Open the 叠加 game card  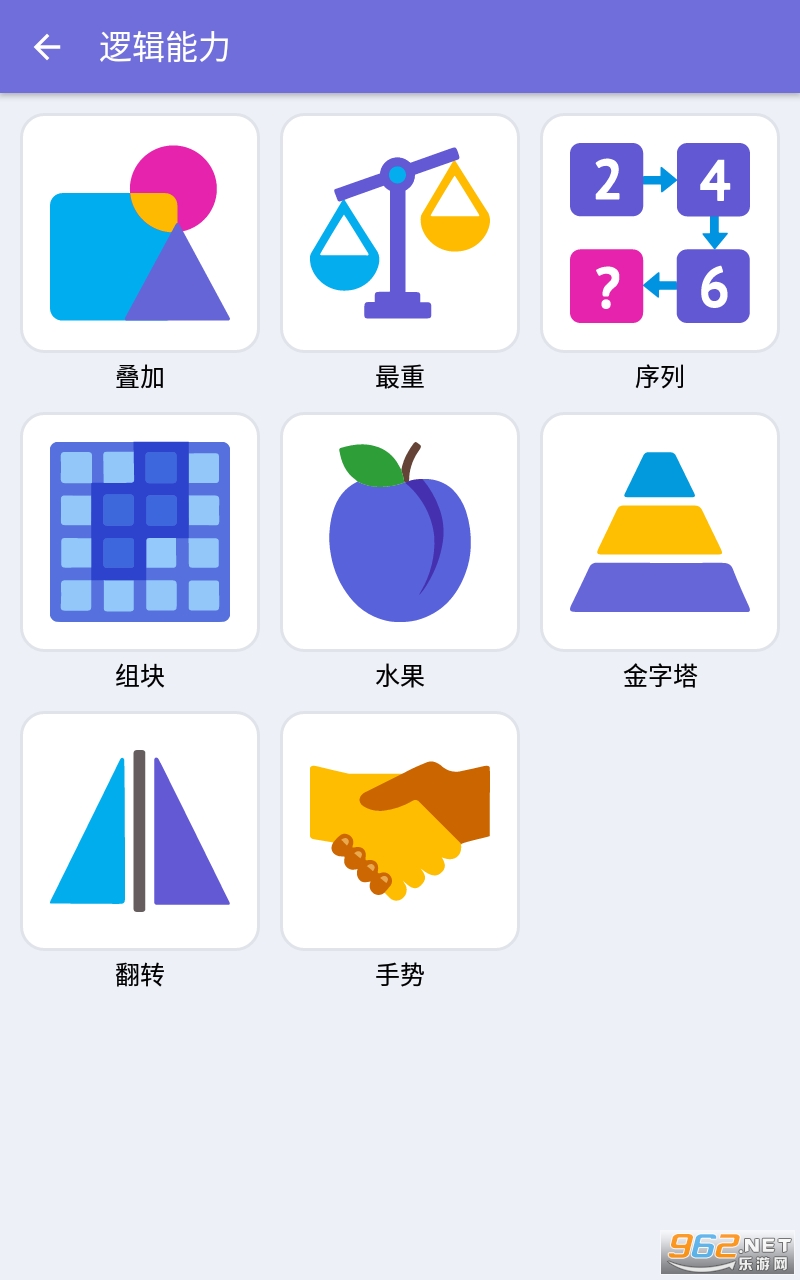[x=140, y=233]
